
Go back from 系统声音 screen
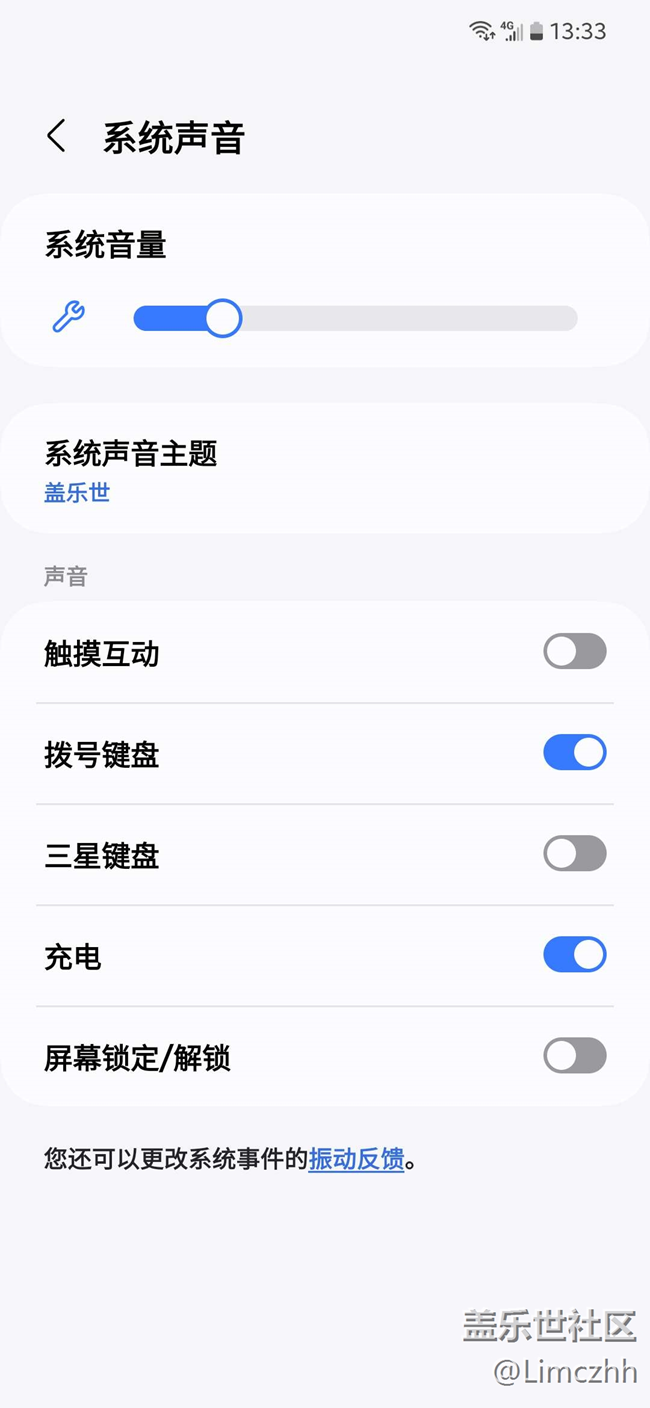(x=57, y=136)
